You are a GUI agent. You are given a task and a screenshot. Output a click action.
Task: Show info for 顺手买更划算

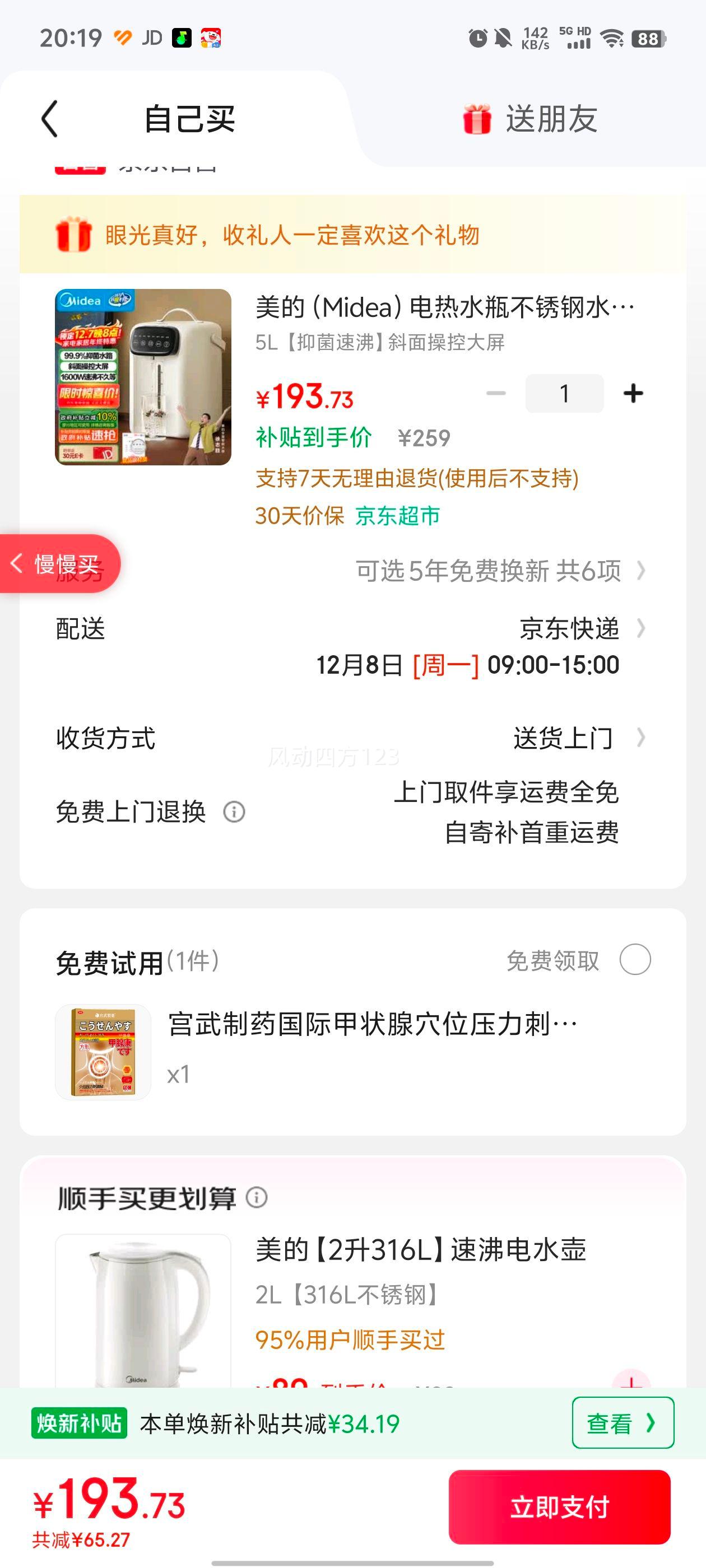point(257,1197)
